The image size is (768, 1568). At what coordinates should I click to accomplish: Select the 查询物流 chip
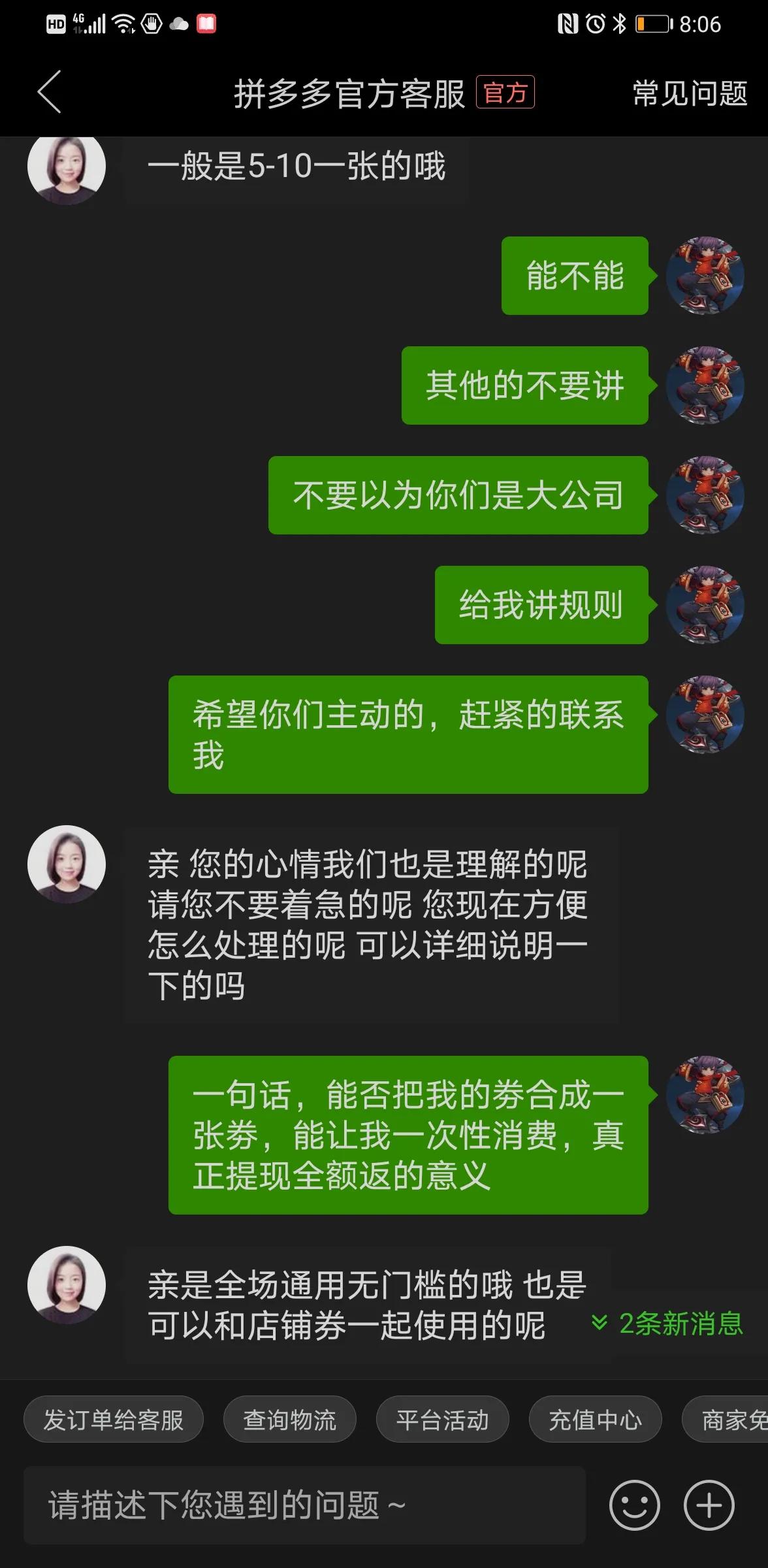[x=290, y=1419]
